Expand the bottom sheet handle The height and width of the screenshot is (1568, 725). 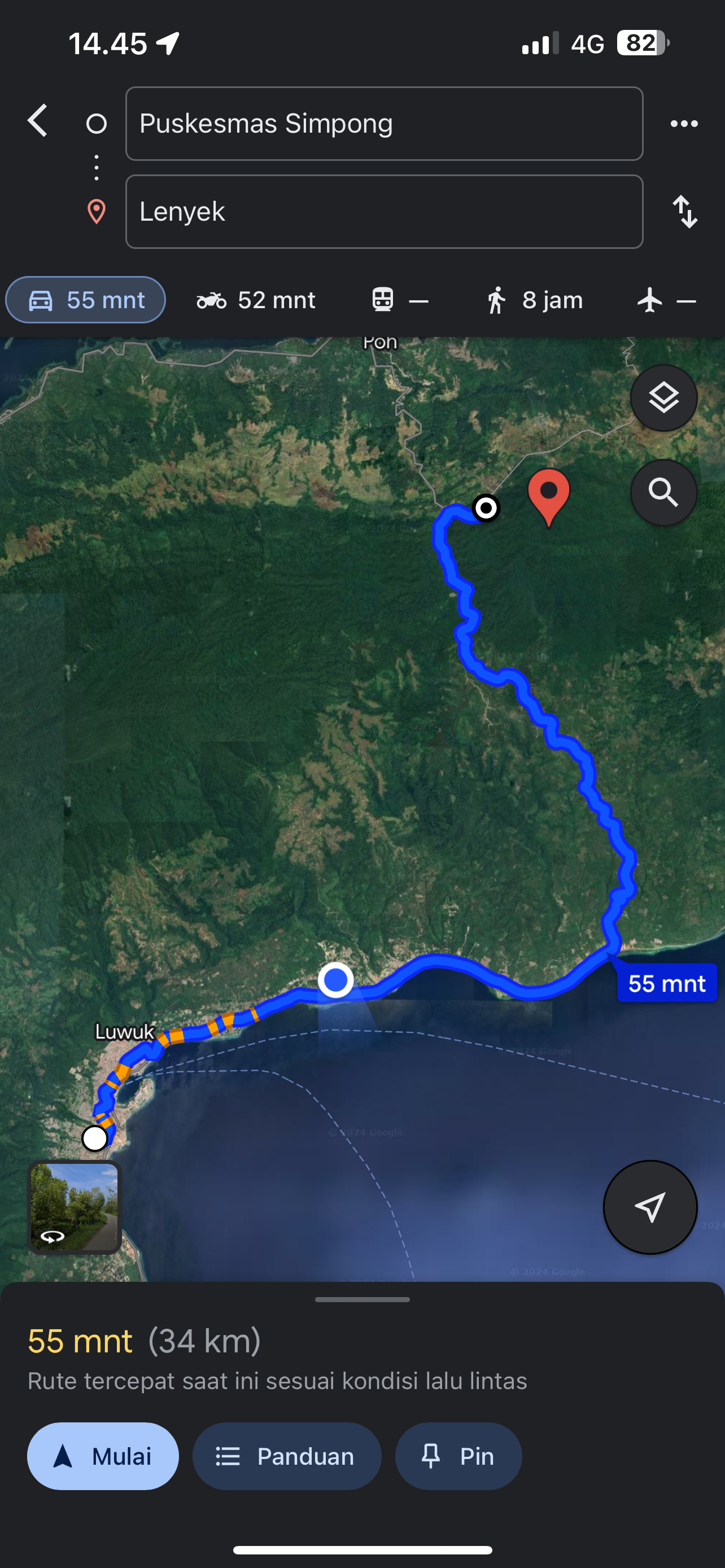[x=362, y=1299]
